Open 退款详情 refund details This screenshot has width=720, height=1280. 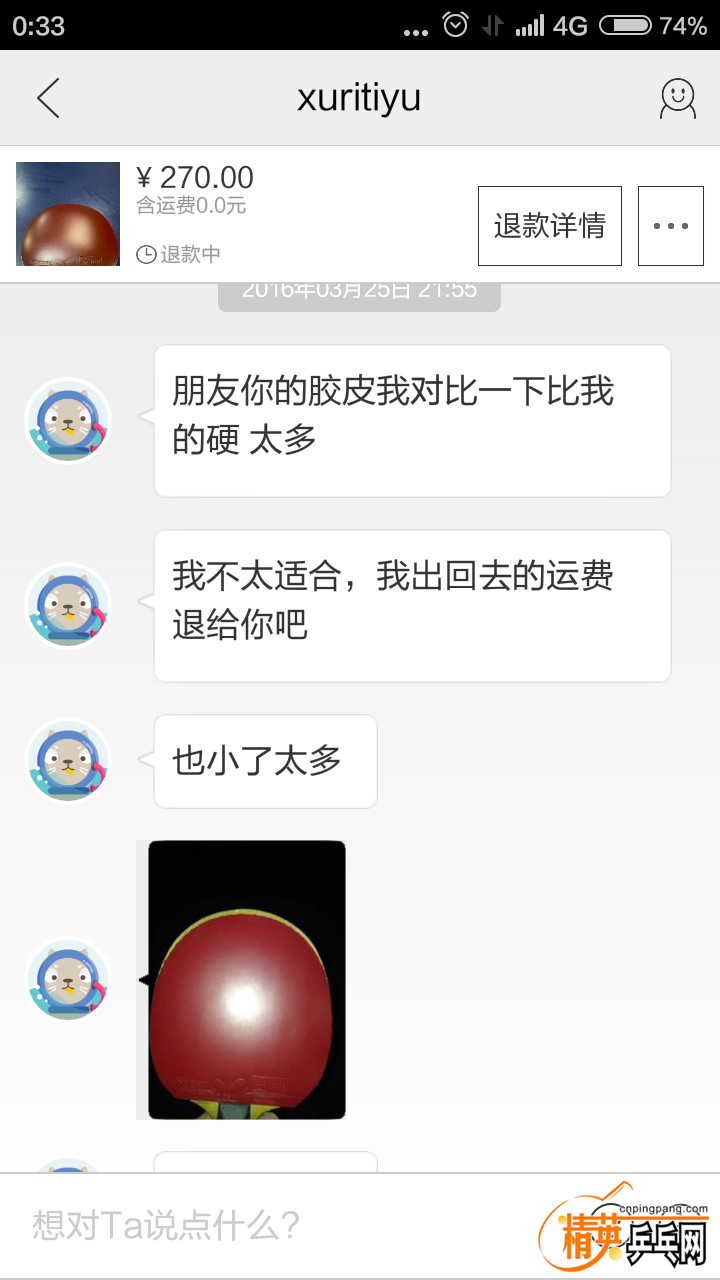[x=549, y=225]
